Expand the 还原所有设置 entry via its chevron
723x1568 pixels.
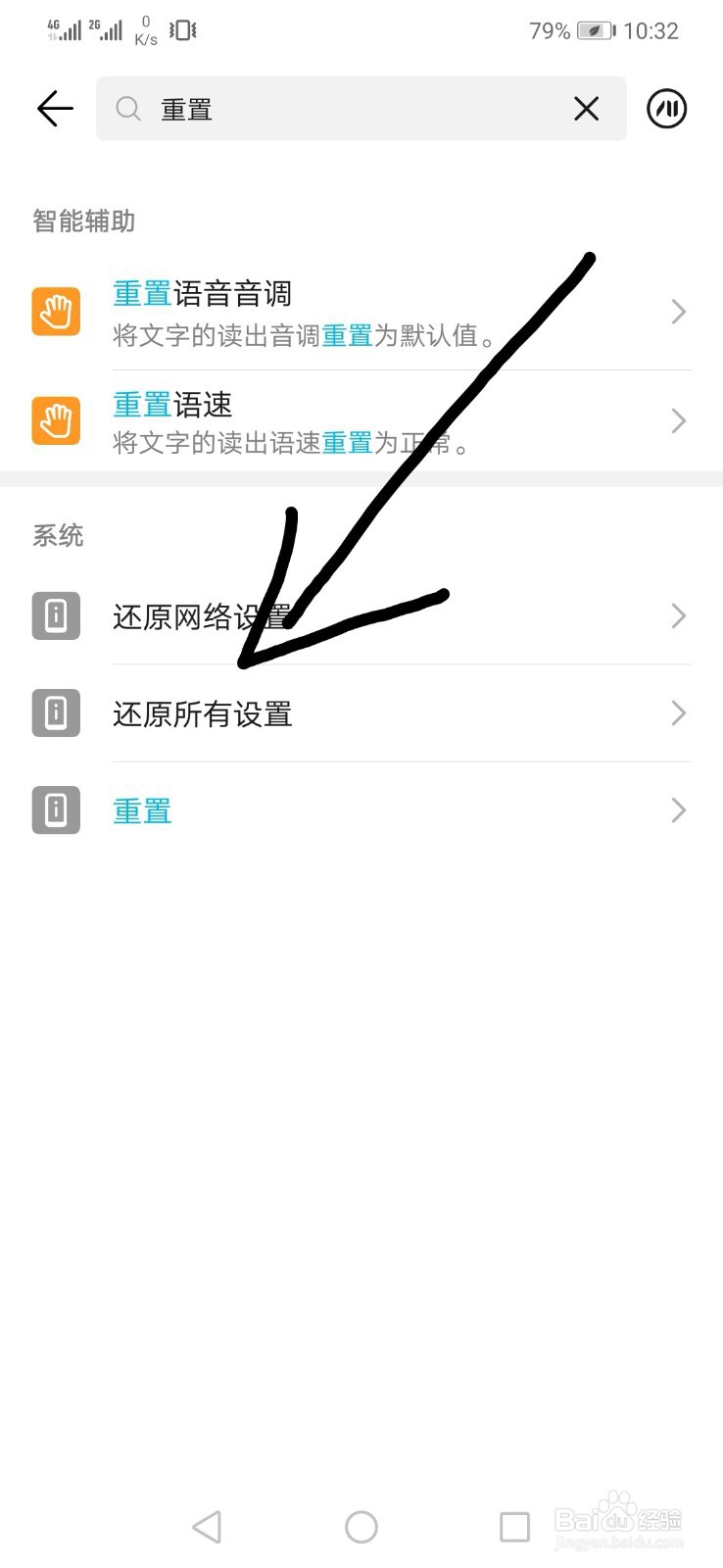click(x=677, y=713)
